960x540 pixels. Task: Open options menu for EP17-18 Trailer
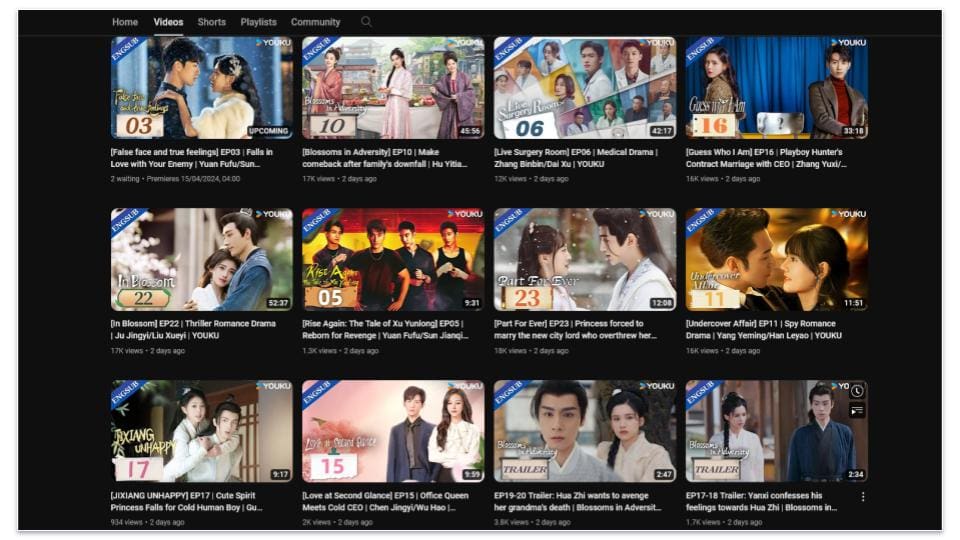pos(863,496)
